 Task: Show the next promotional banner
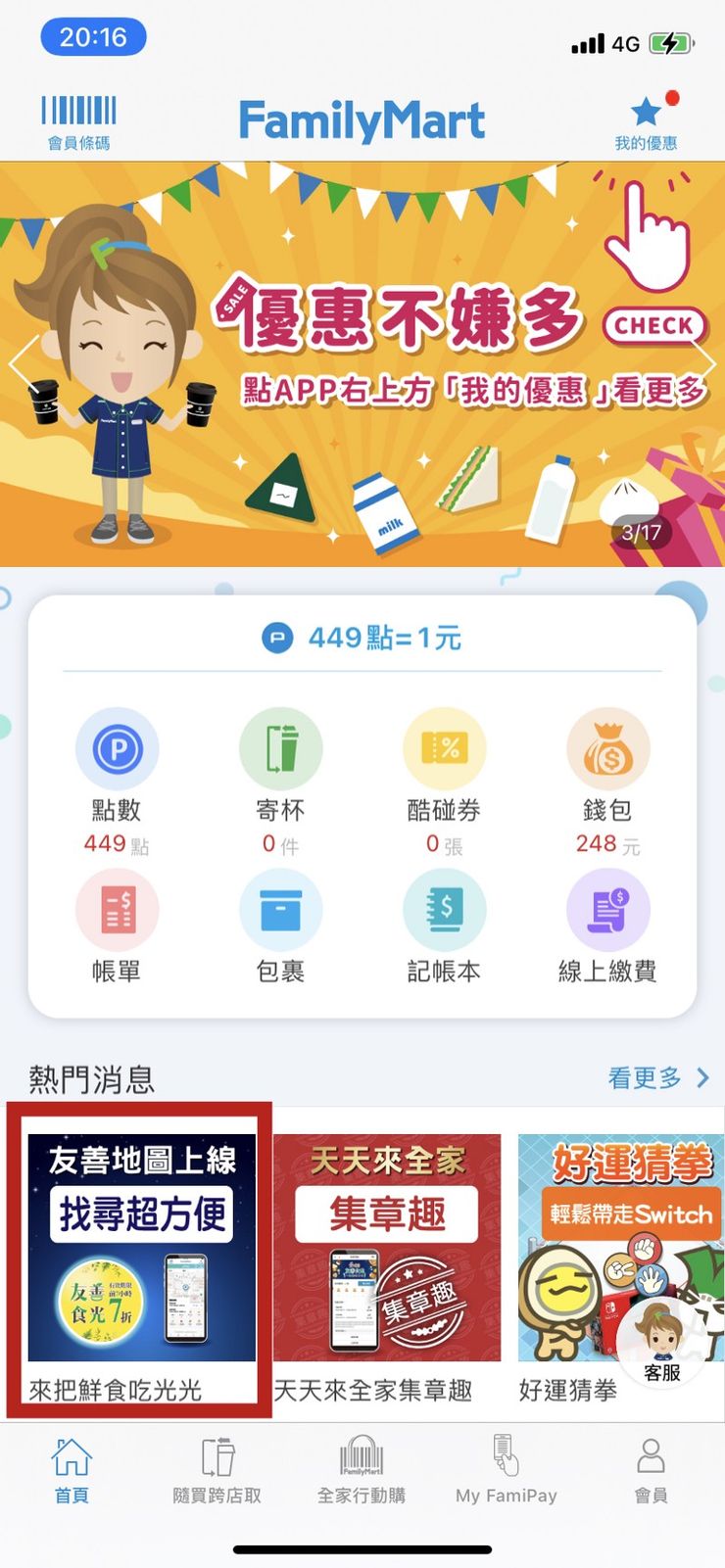703,363
